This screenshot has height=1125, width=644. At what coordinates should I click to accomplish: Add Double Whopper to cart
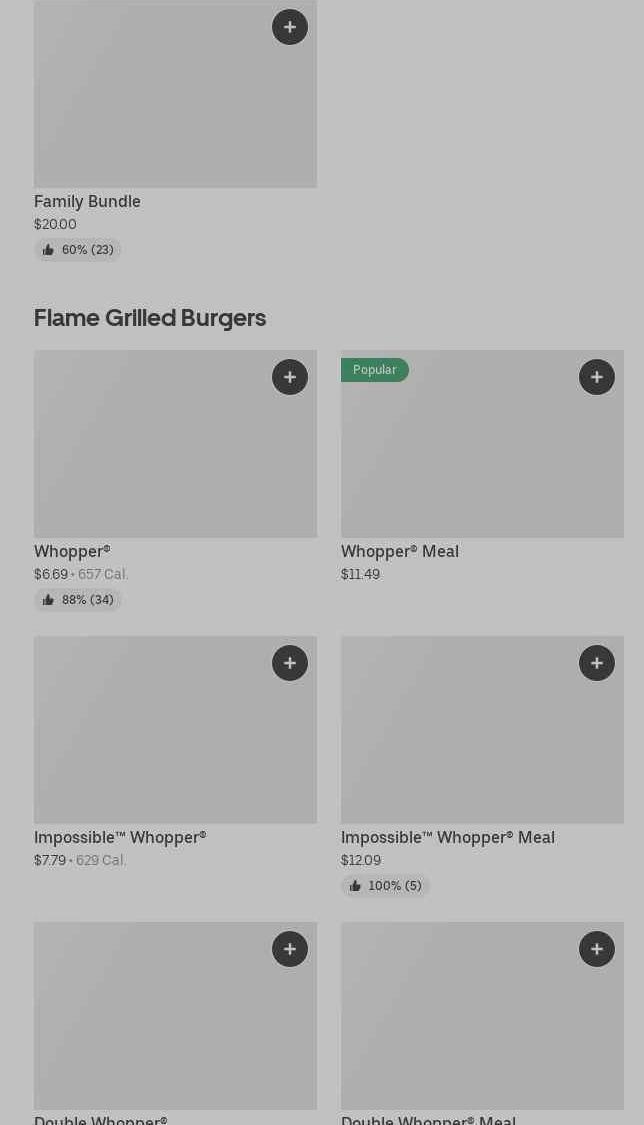(x=290, y=949)
